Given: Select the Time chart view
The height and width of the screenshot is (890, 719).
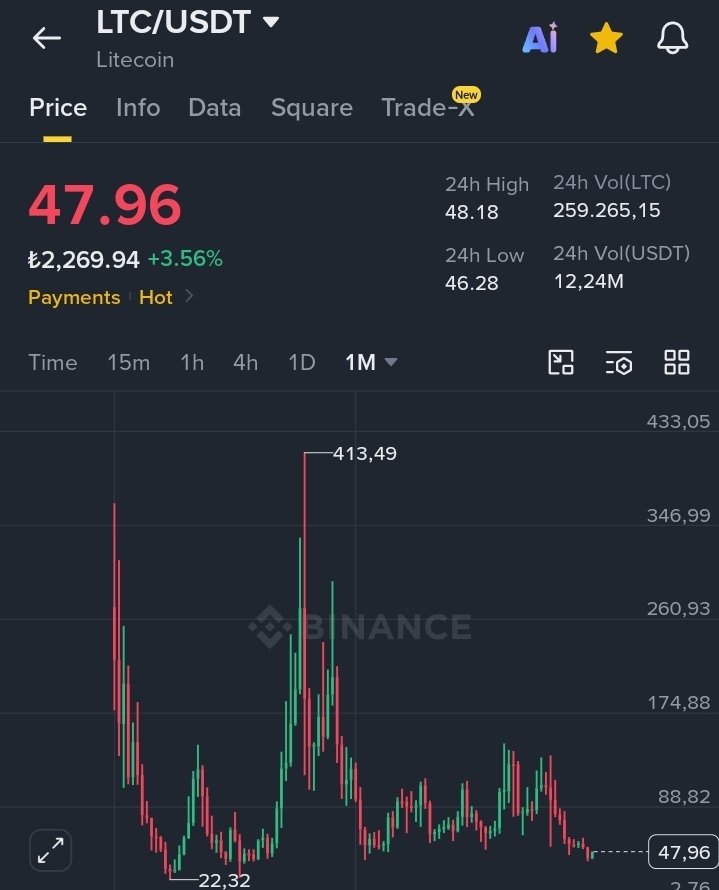Looking at the screenshot, I should click(x=53, y=362).
